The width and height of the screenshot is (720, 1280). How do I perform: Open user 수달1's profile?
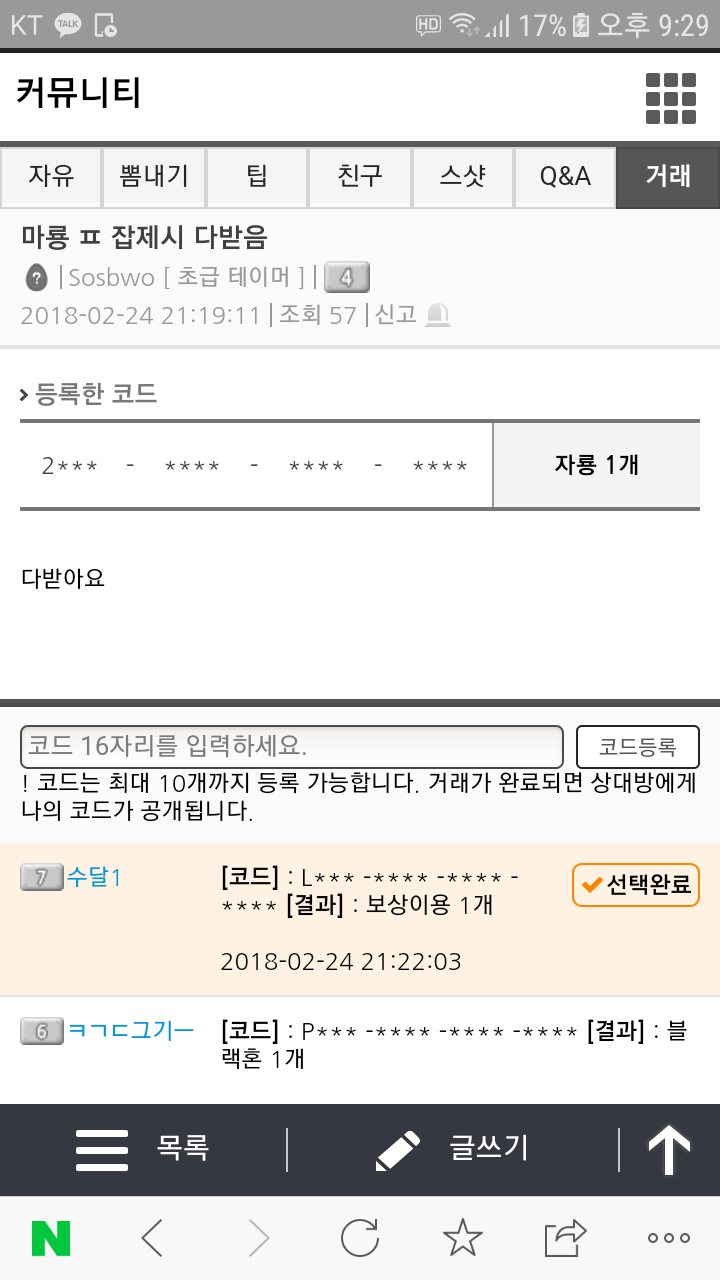(93, 878)
